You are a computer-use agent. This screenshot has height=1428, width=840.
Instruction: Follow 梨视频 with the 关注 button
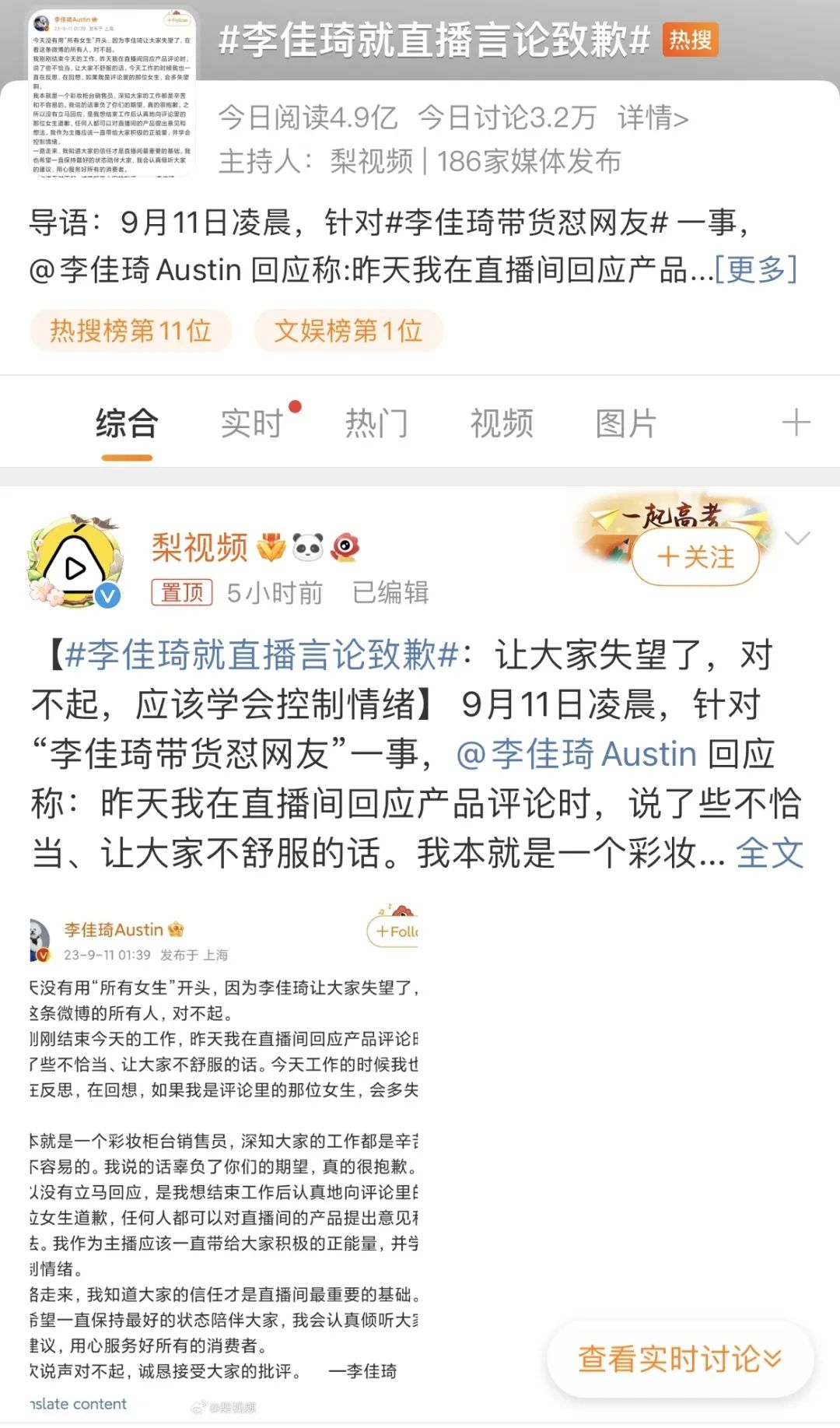pos(695,556)
